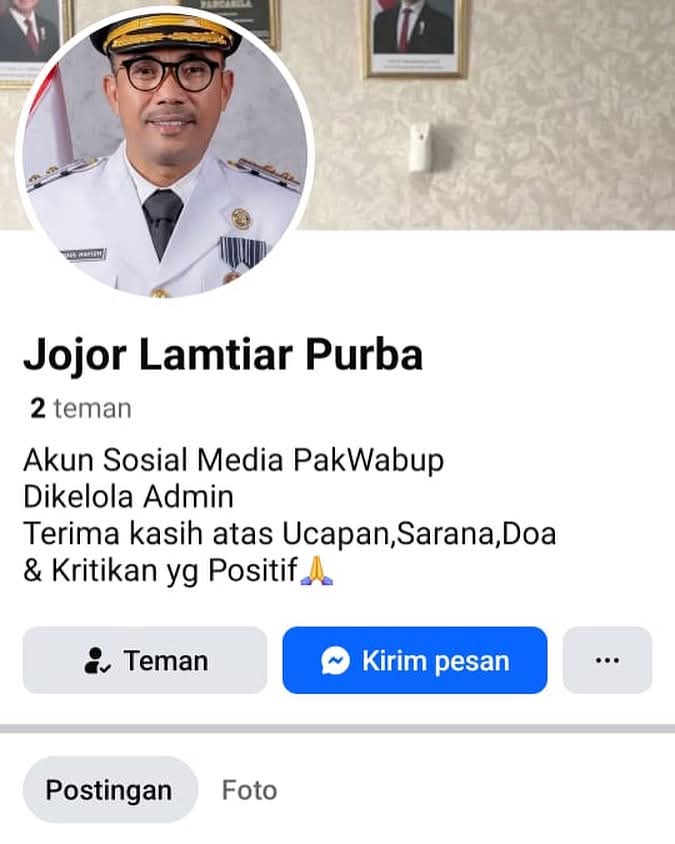Switch to the Foto tab

(249, 790)
